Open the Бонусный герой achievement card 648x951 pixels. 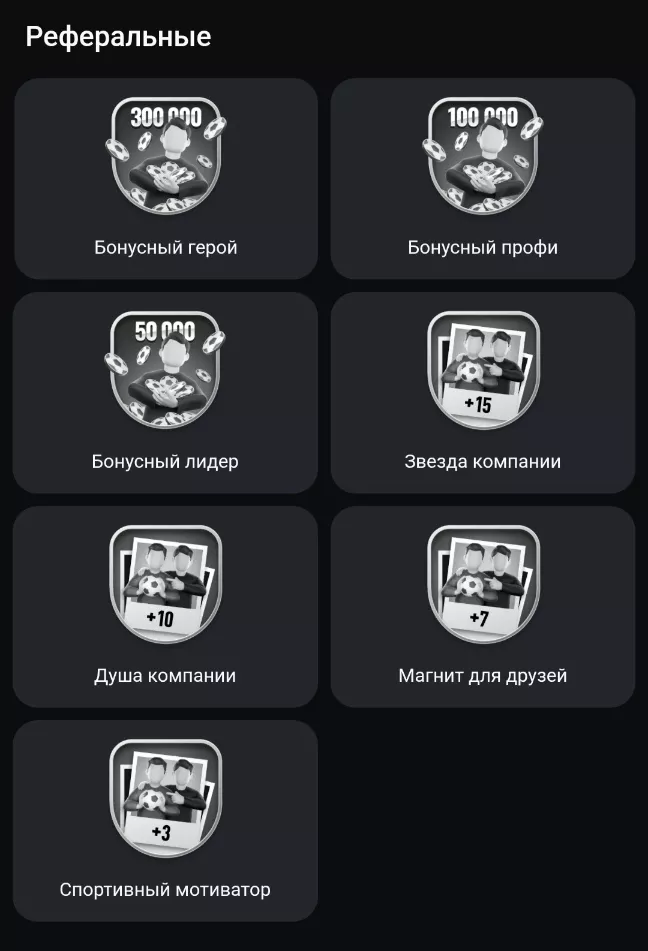(x=165, y=179)
